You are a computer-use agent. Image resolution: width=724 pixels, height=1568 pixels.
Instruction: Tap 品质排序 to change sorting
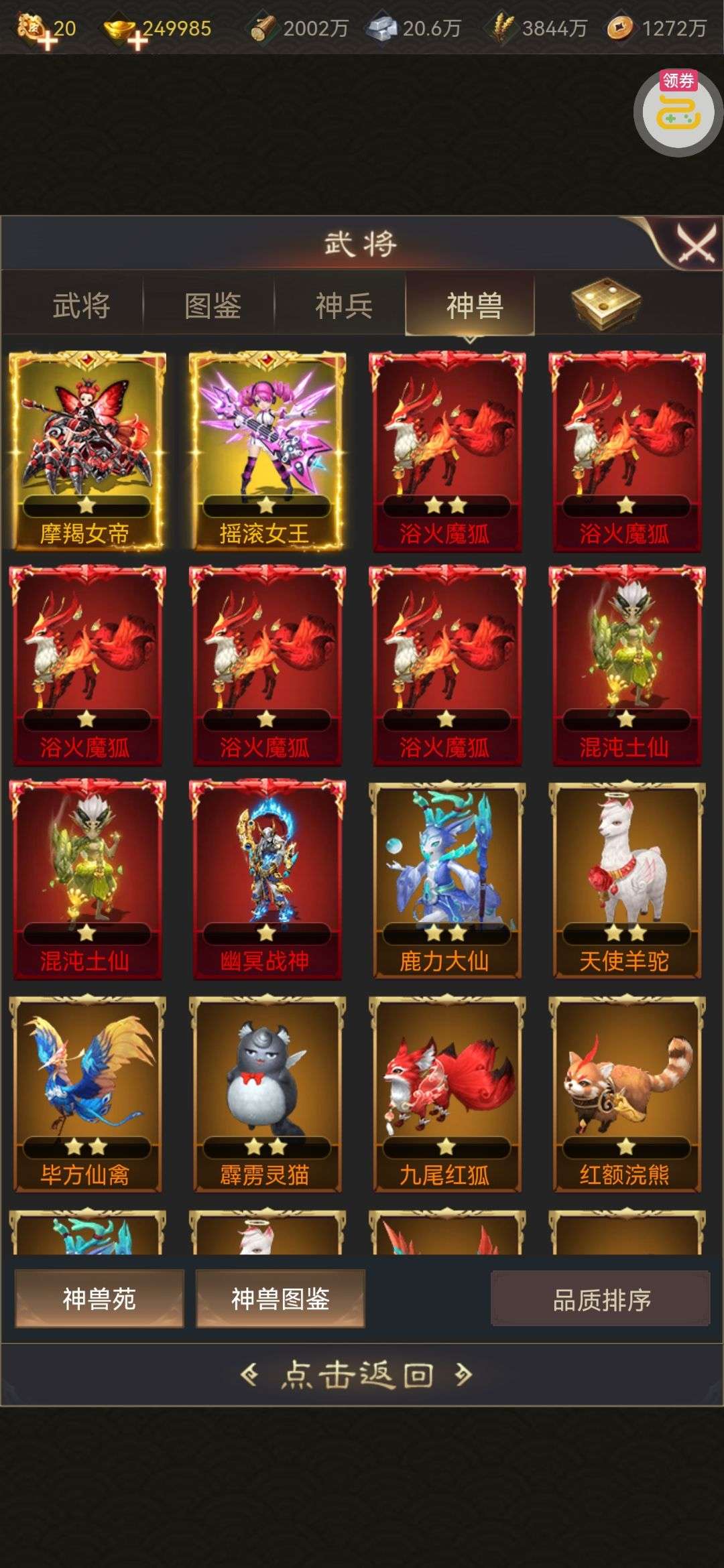pyautogui.click(x=601, y=1299)
